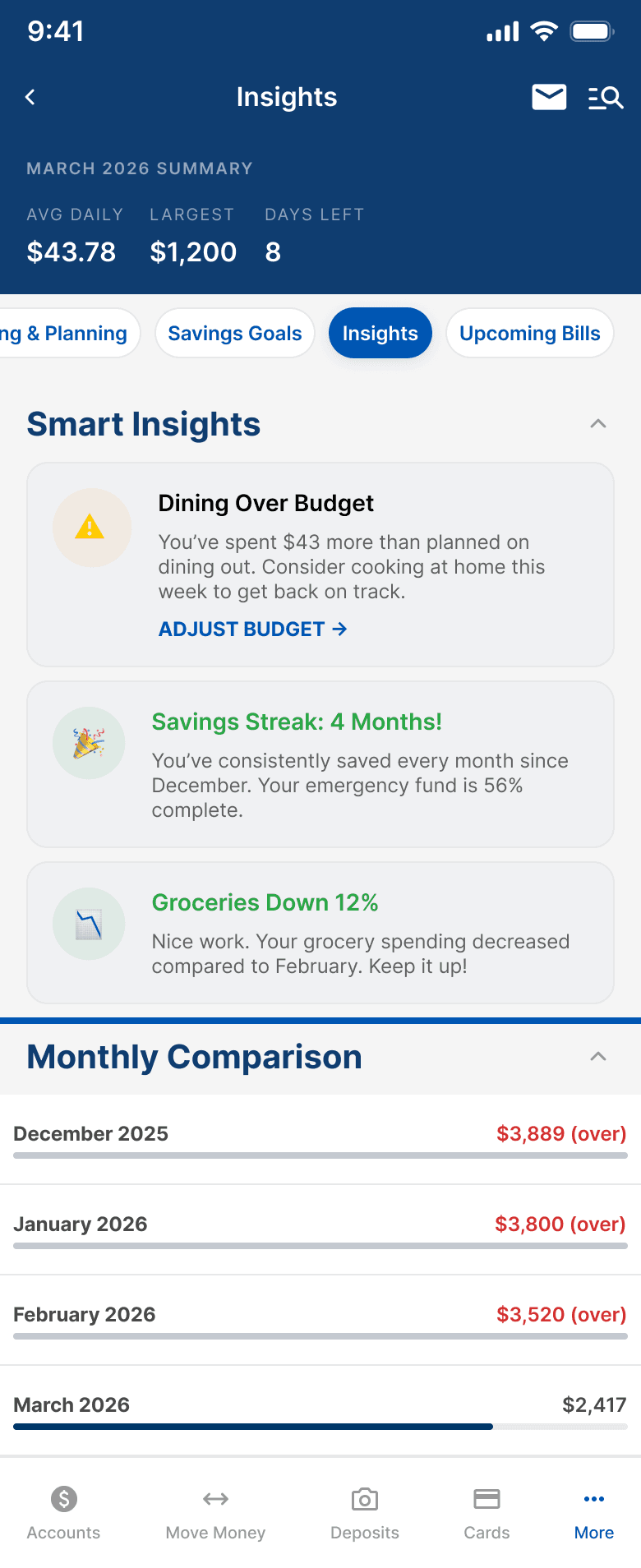Select the Insights chip
This screenshot has height=1568, width=641.
(380, 334)
